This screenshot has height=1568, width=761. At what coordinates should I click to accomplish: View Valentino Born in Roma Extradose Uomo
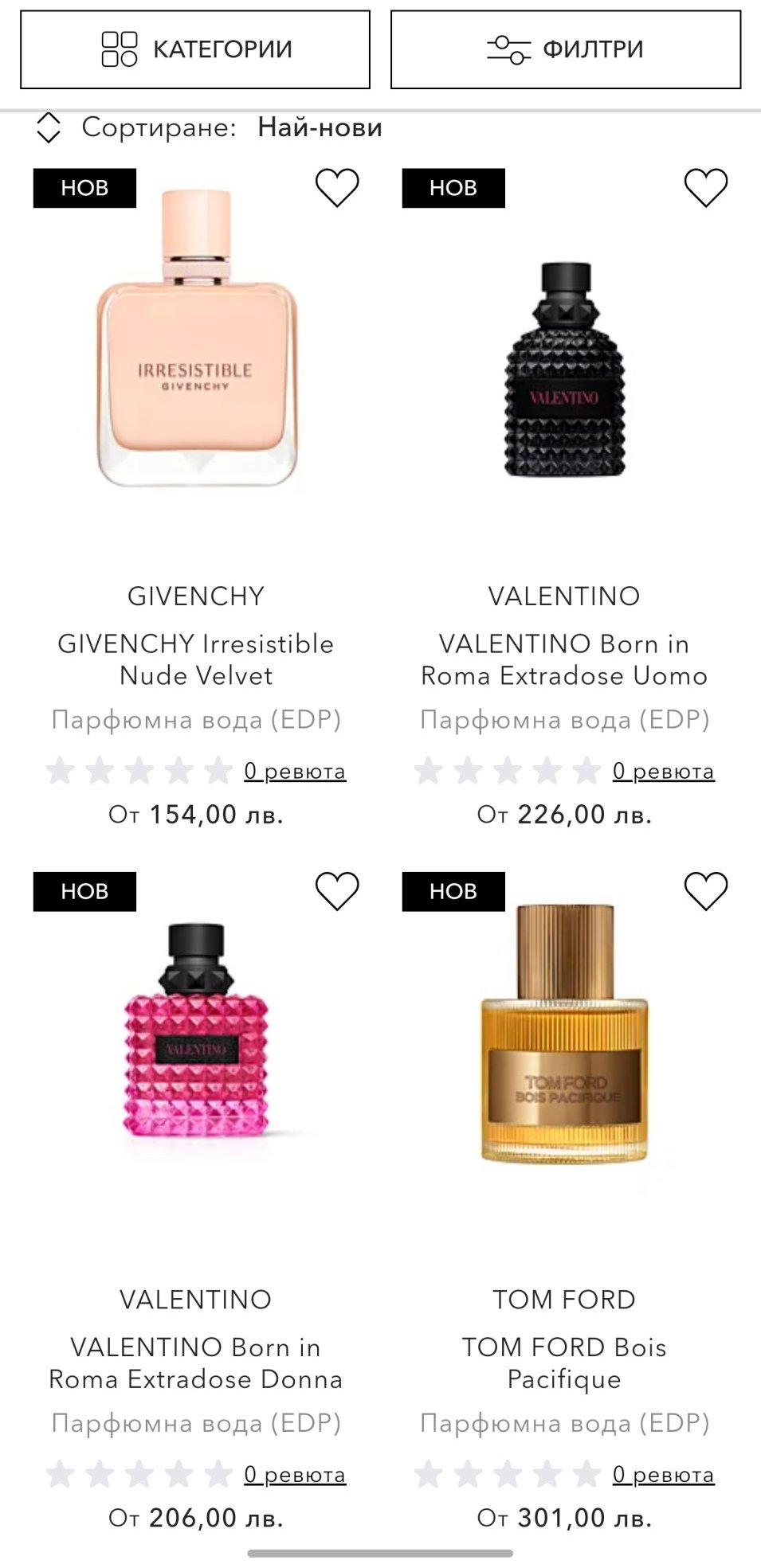tap(564, 659)
